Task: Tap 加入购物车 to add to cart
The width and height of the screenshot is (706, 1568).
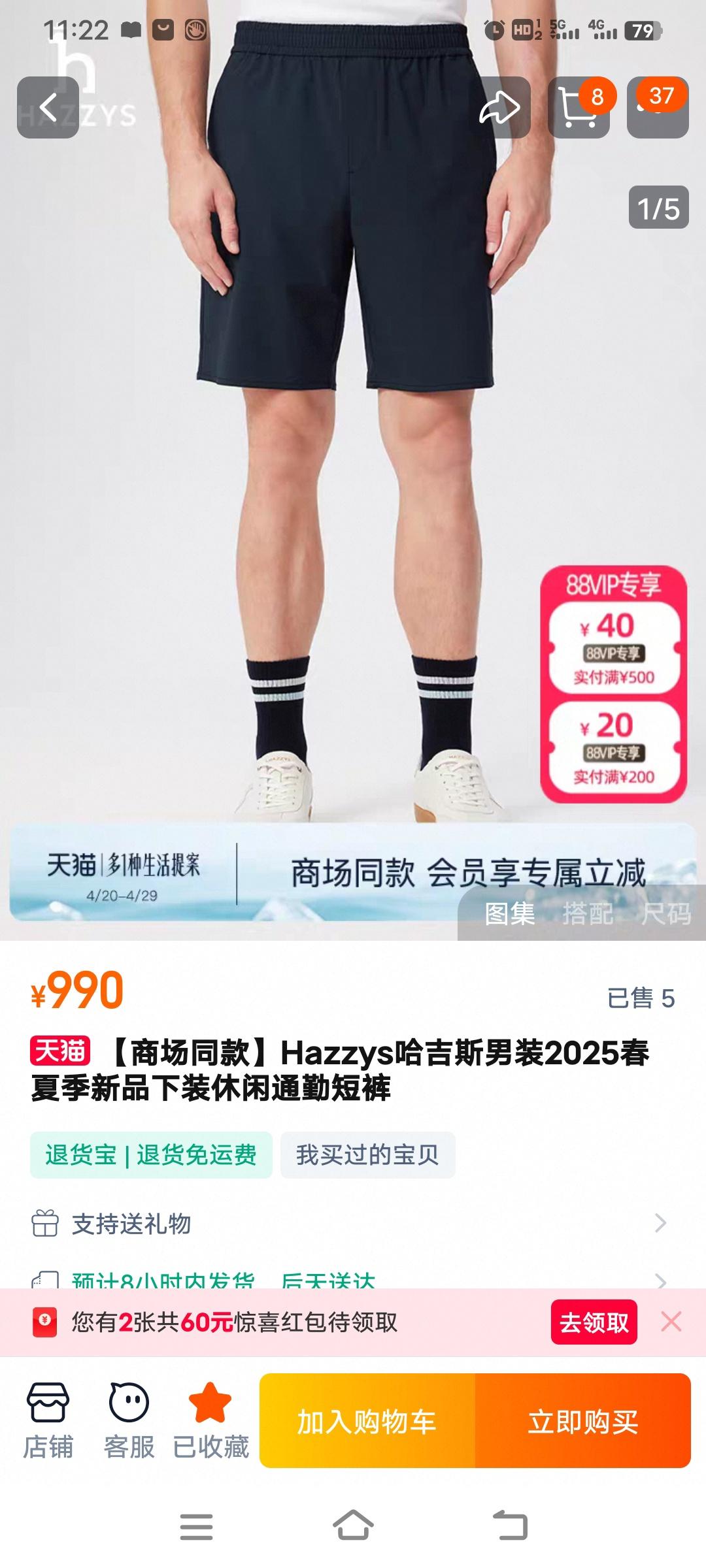Action: [x=367, y=1422]
